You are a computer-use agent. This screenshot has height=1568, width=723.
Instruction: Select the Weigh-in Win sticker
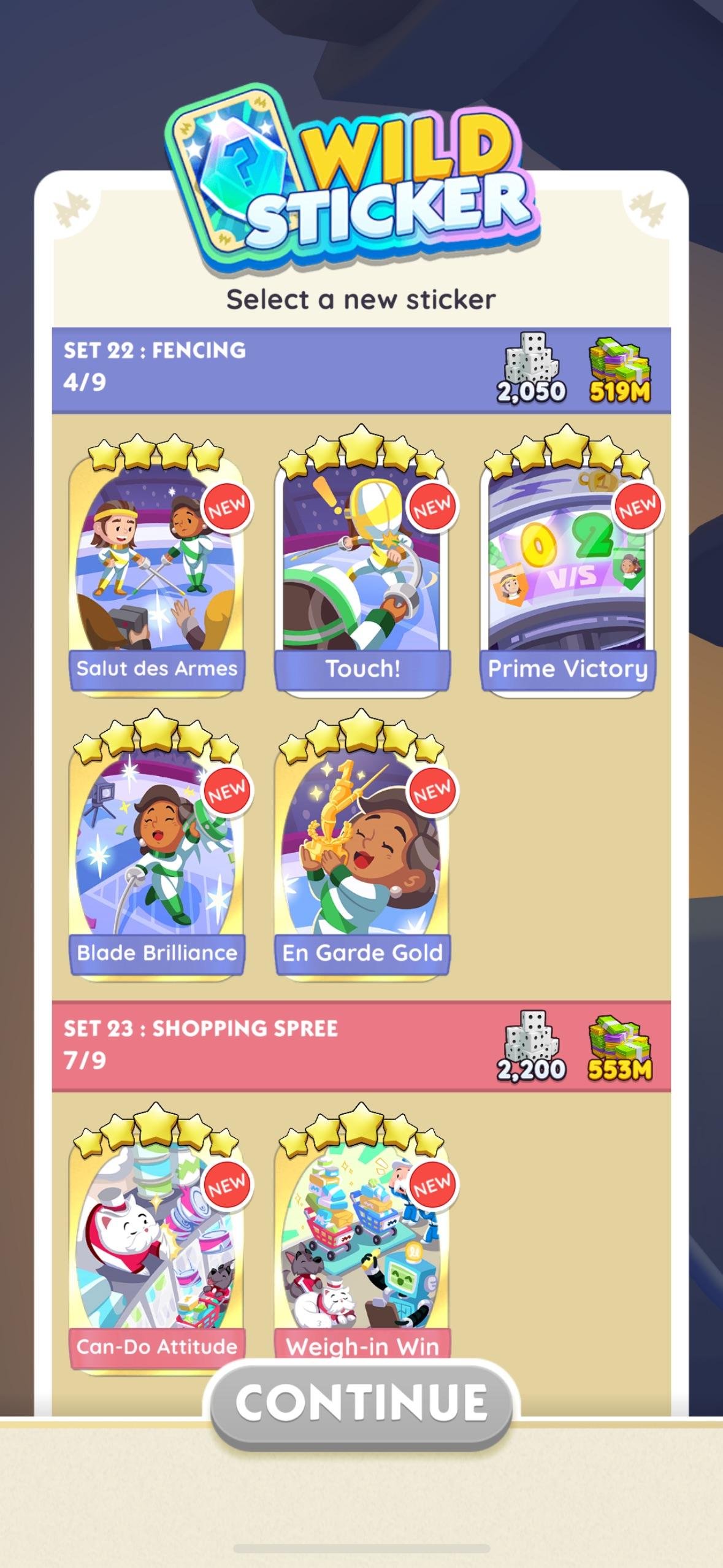[362, 1245]
